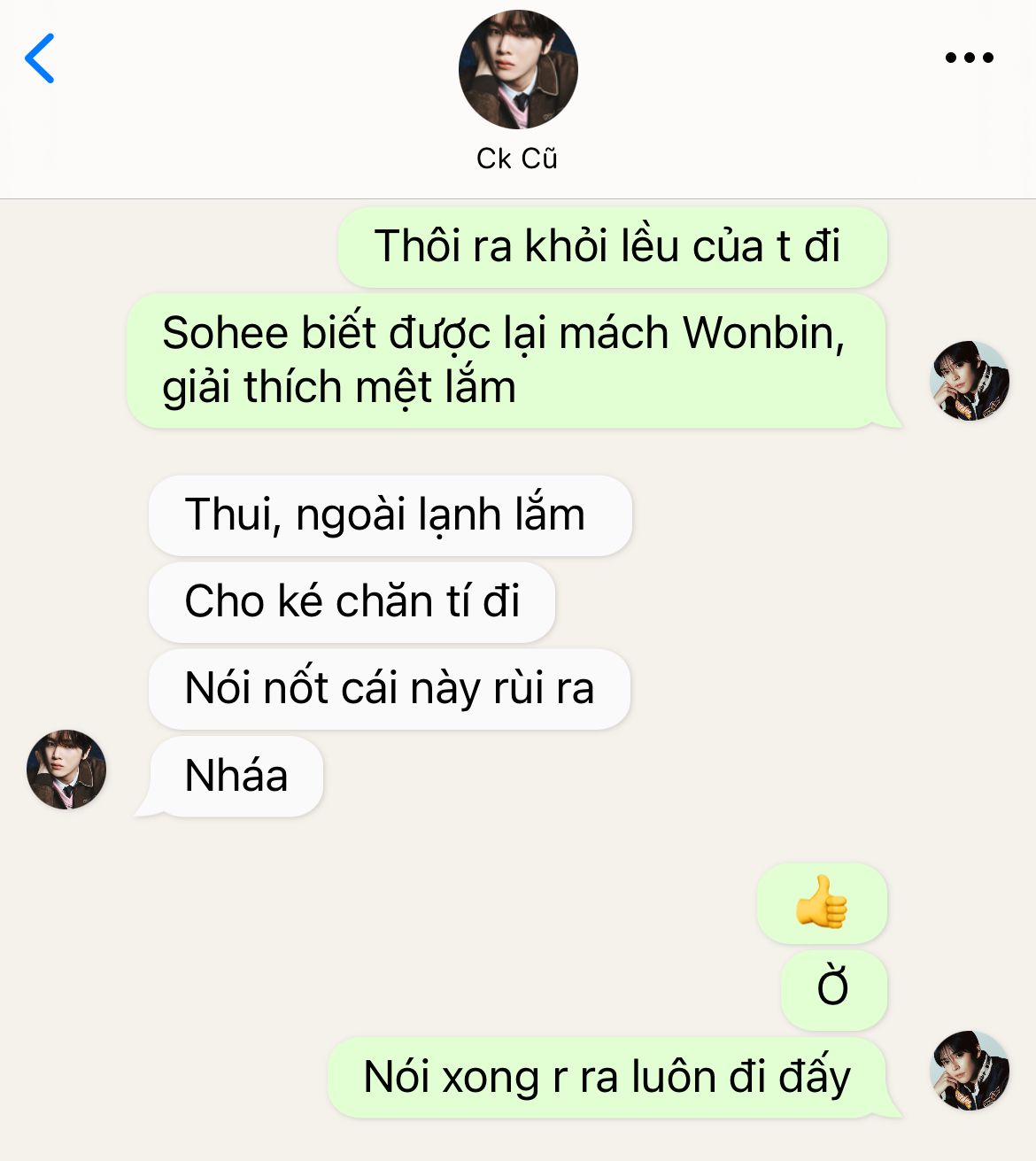This screenshot has width=1036, height=1161.
Task: Open the three-dot overflow menu
Action: (970, 58)
